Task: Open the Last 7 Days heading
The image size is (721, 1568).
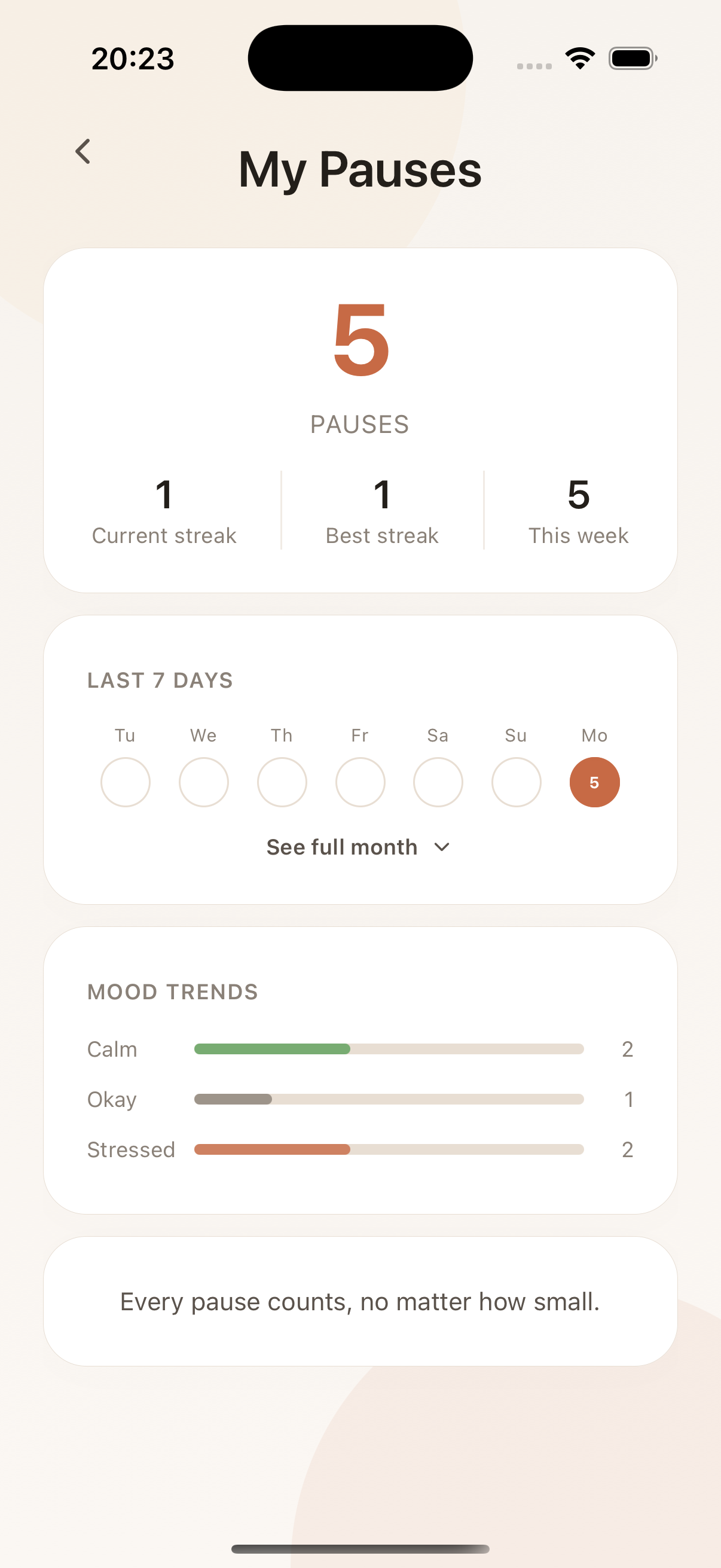Action: coord(160,680)
